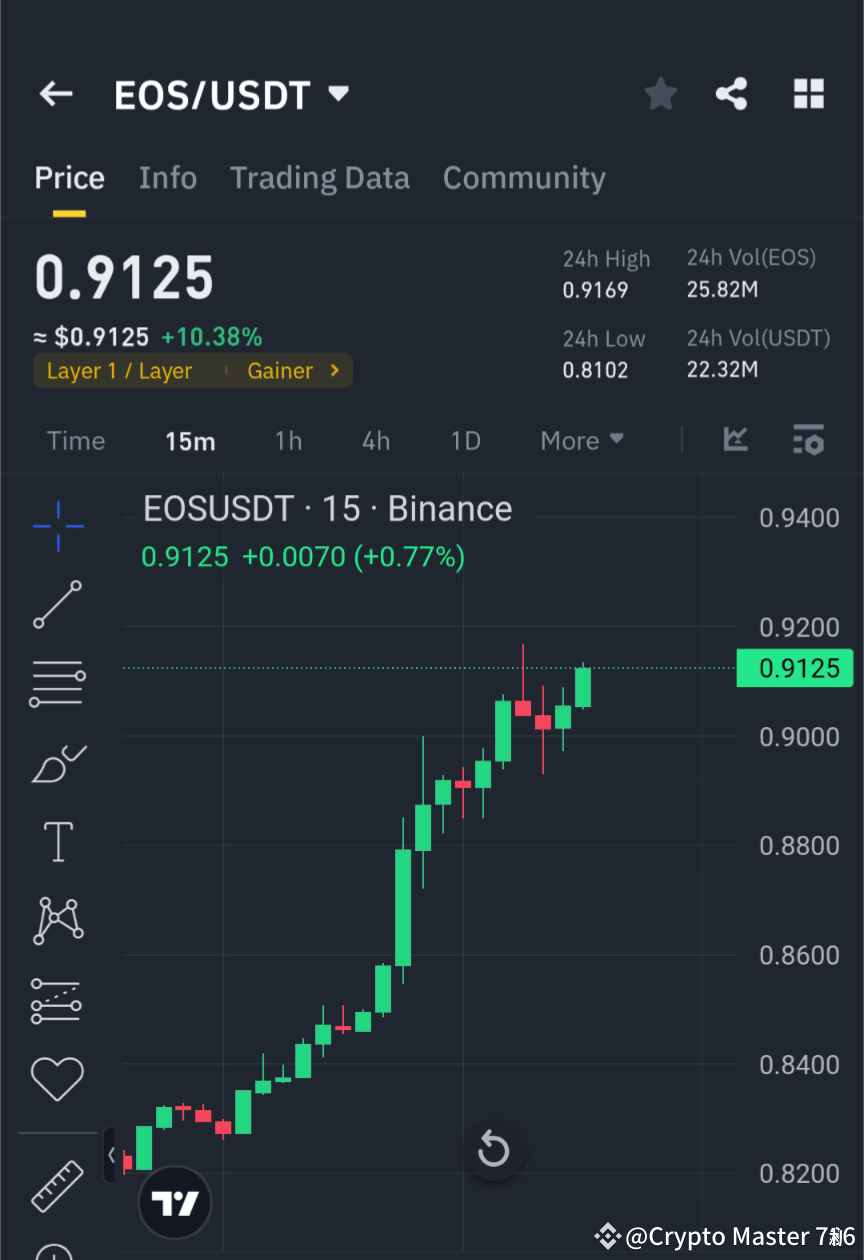Star EOS/USDT as a favorite
The image size is (864, 1260).
[x=660, y=93]
